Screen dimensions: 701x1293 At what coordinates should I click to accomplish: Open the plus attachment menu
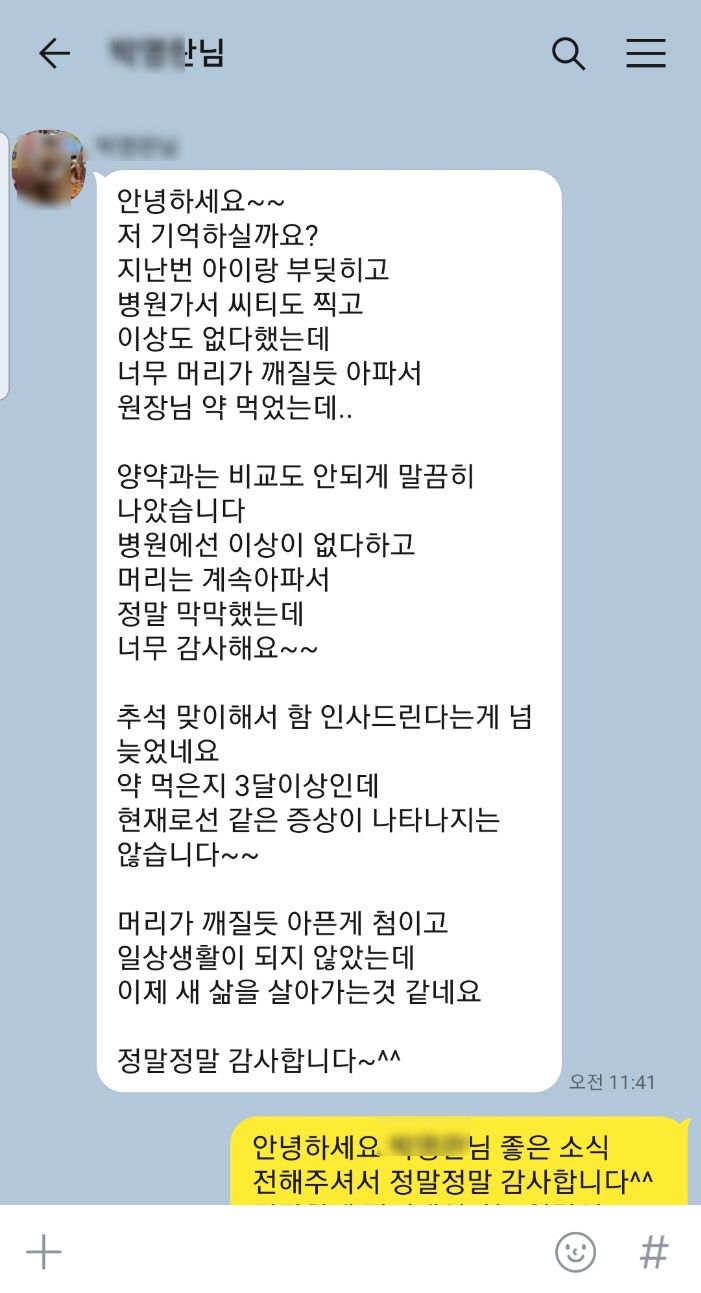[x=44, y=1251]
